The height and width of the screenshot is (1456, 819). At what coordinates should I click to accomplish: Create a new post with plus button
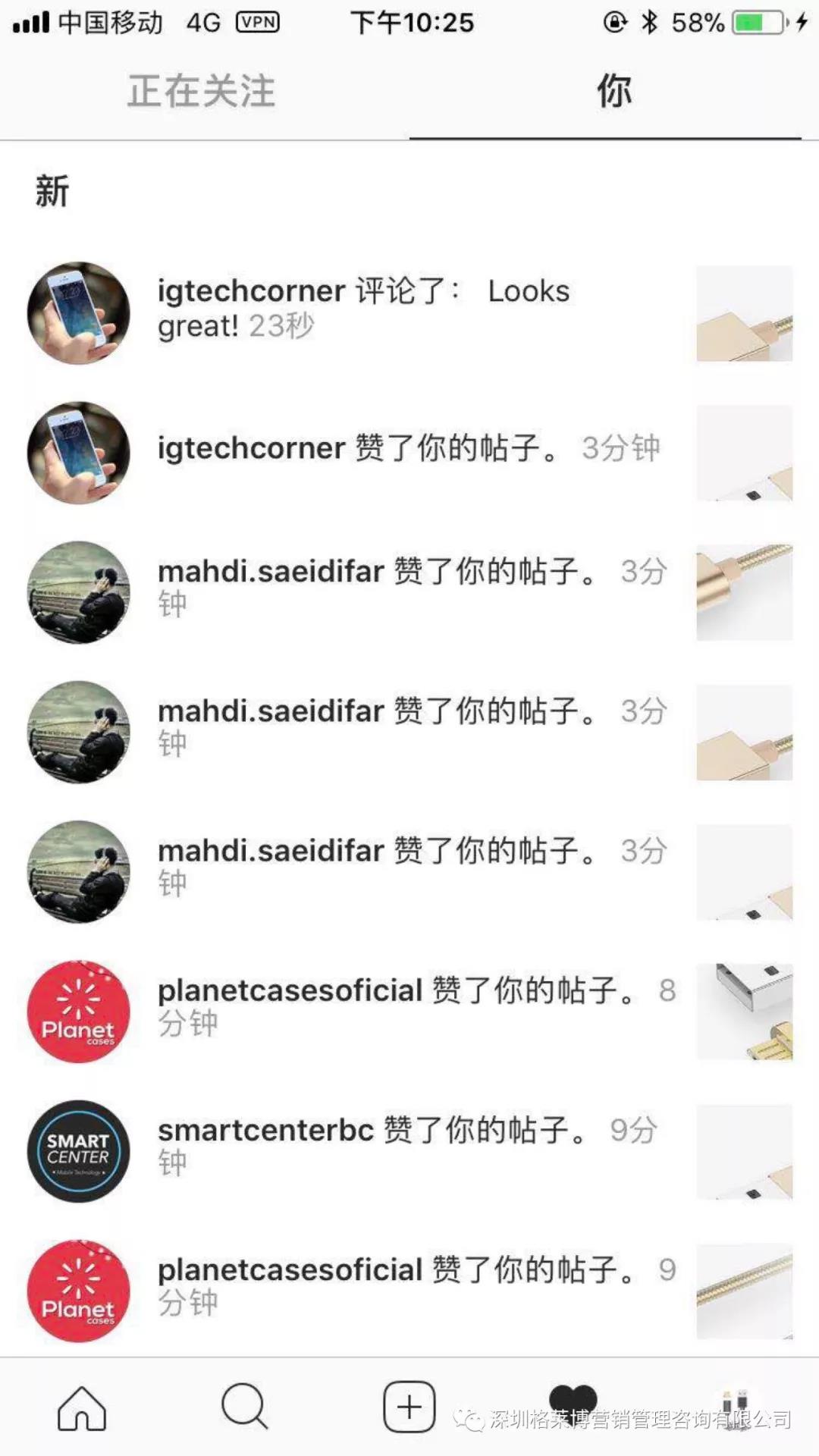pos(409,1407)
